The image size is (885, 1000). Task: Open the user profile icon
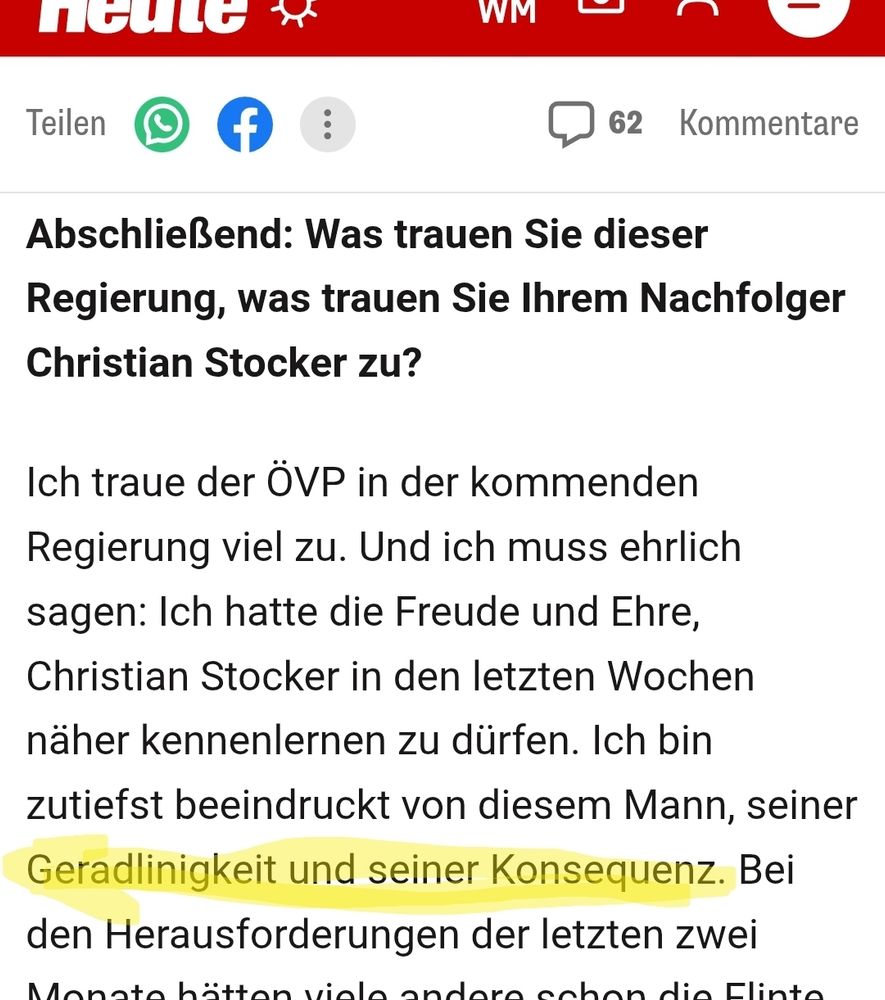tap(697, 8)
